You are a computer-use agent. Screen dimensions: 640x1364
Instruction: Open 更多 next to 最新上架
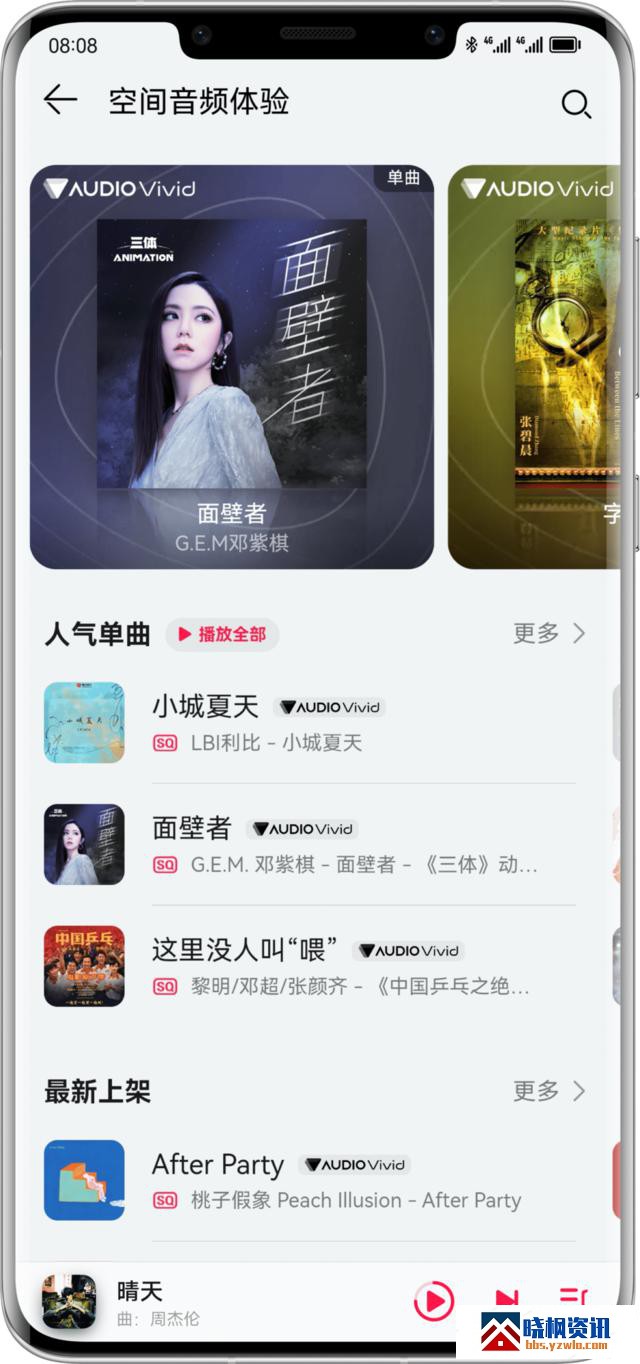pos(548,1091)
